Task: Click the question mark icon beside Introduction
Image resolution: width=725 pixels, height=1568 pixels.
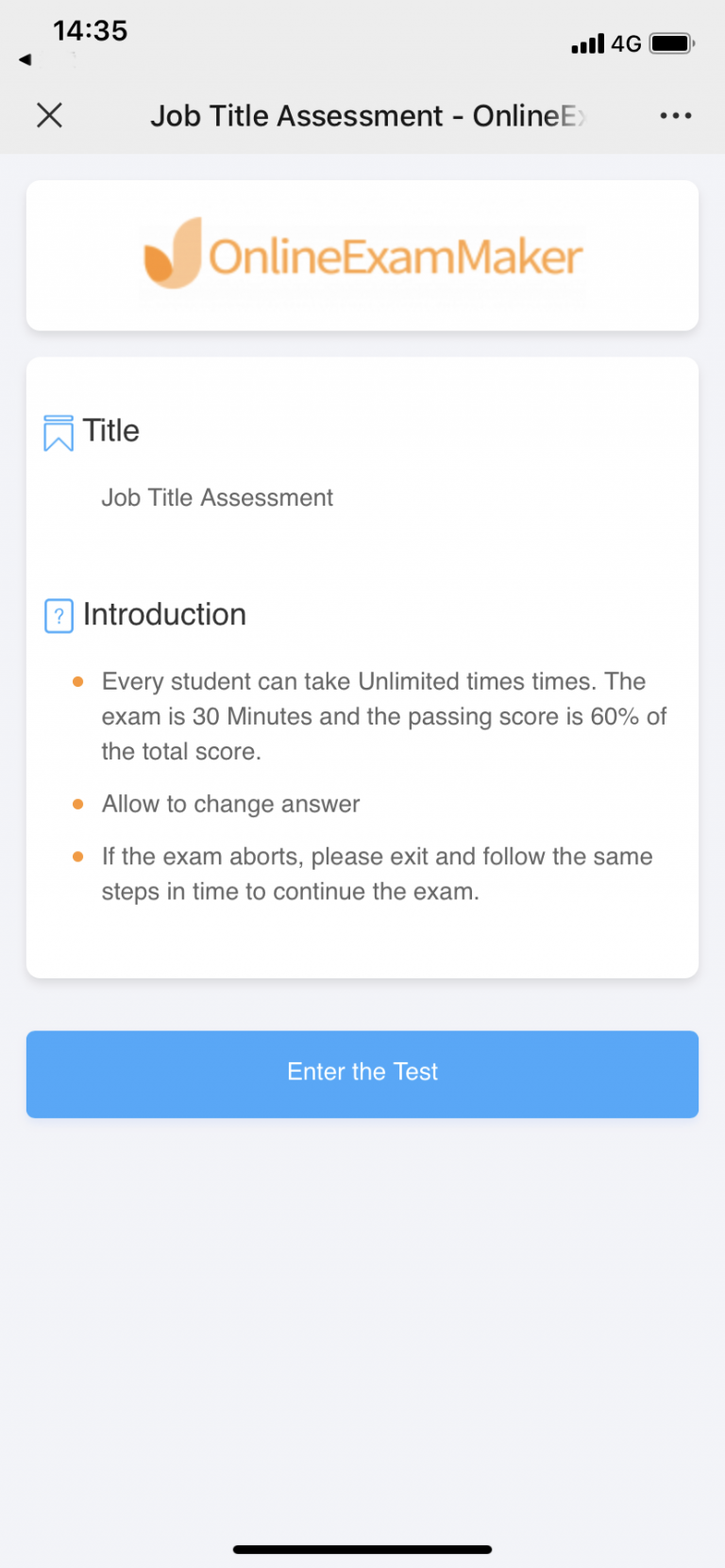Action: [59, 614]
